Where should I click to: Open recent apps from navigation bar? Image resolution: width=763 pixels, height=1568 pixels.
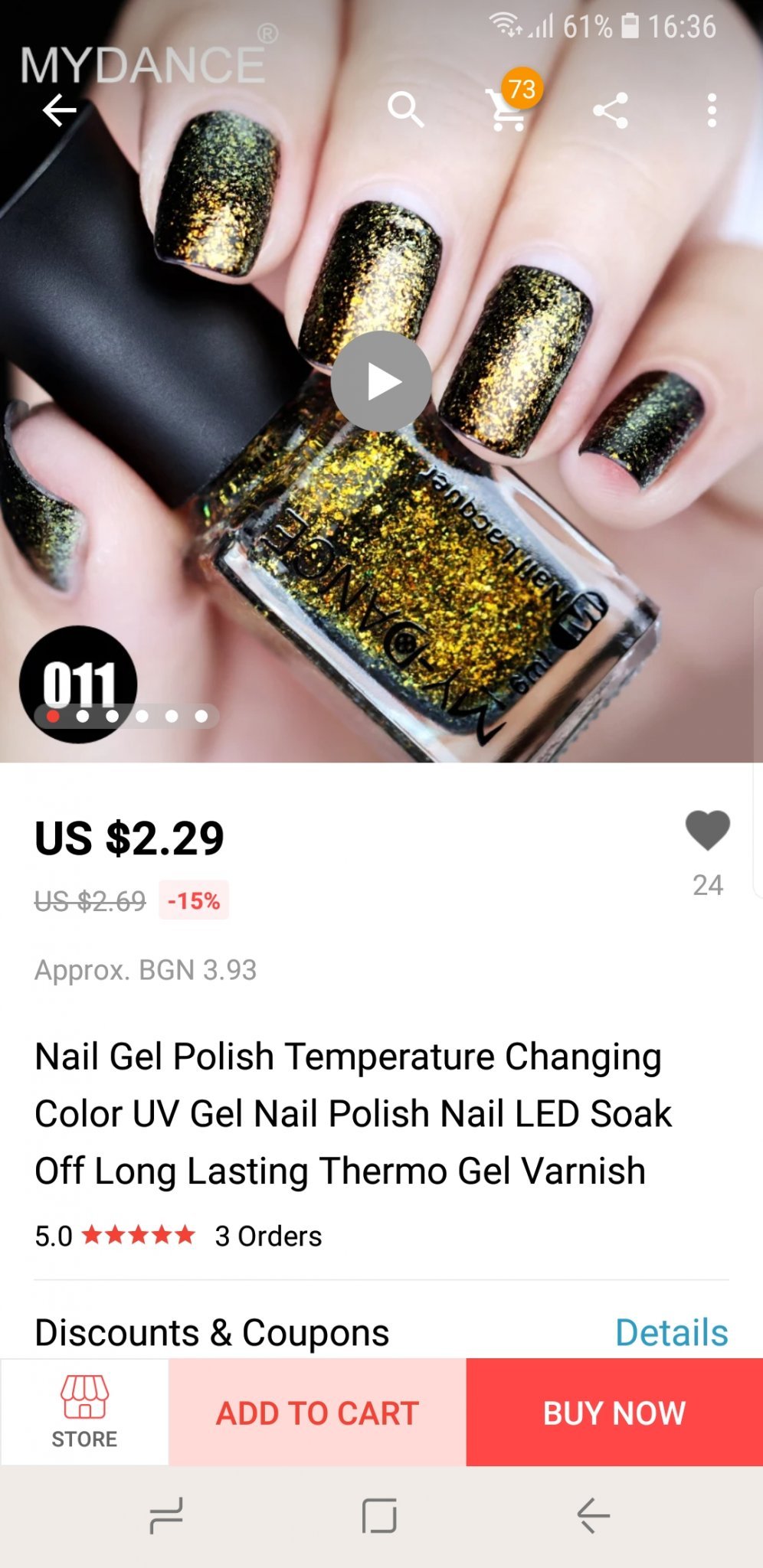click(x=165, y=1516)
